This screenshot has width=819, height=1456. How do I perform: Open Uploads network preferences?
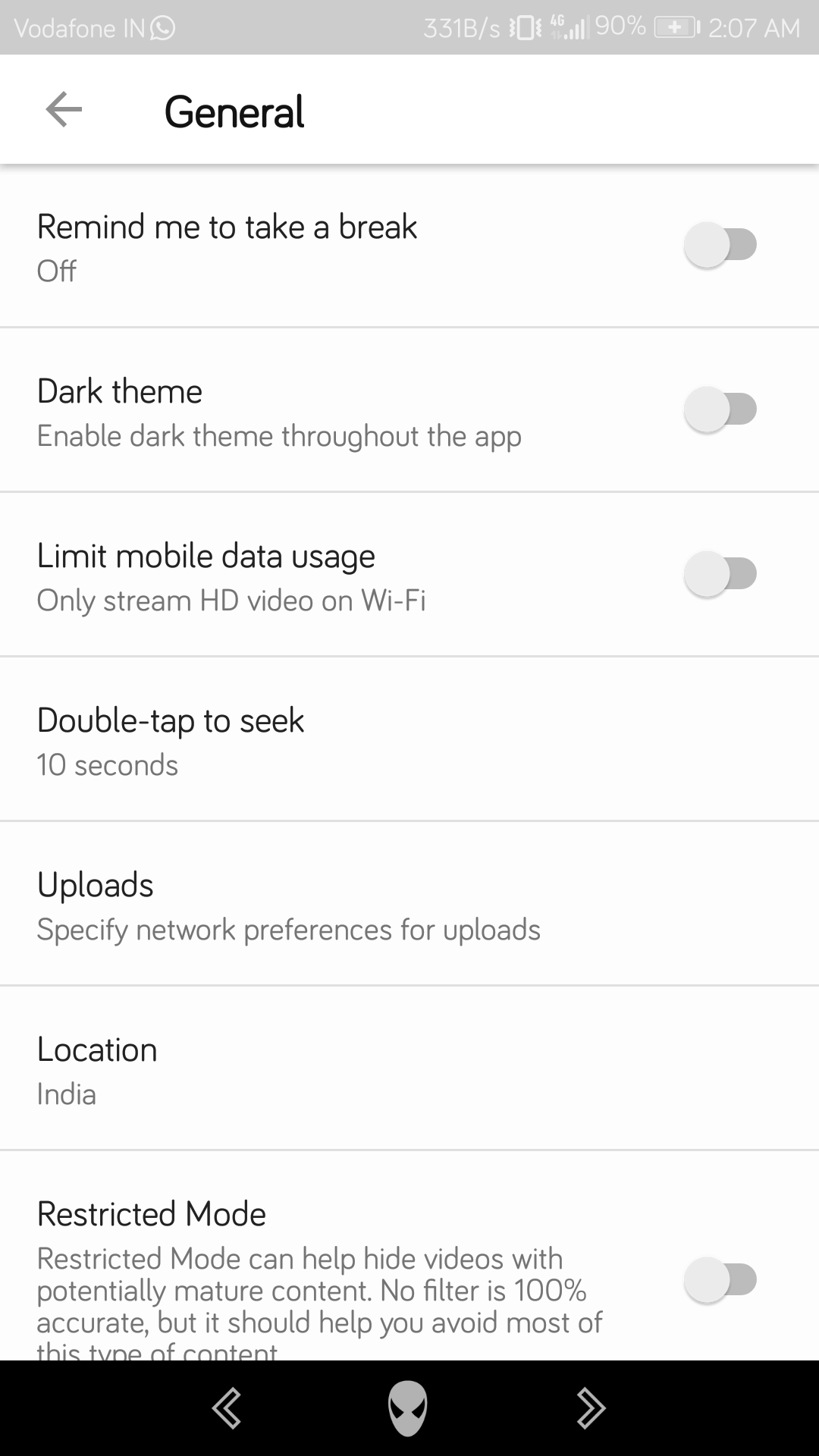(409, 904)
